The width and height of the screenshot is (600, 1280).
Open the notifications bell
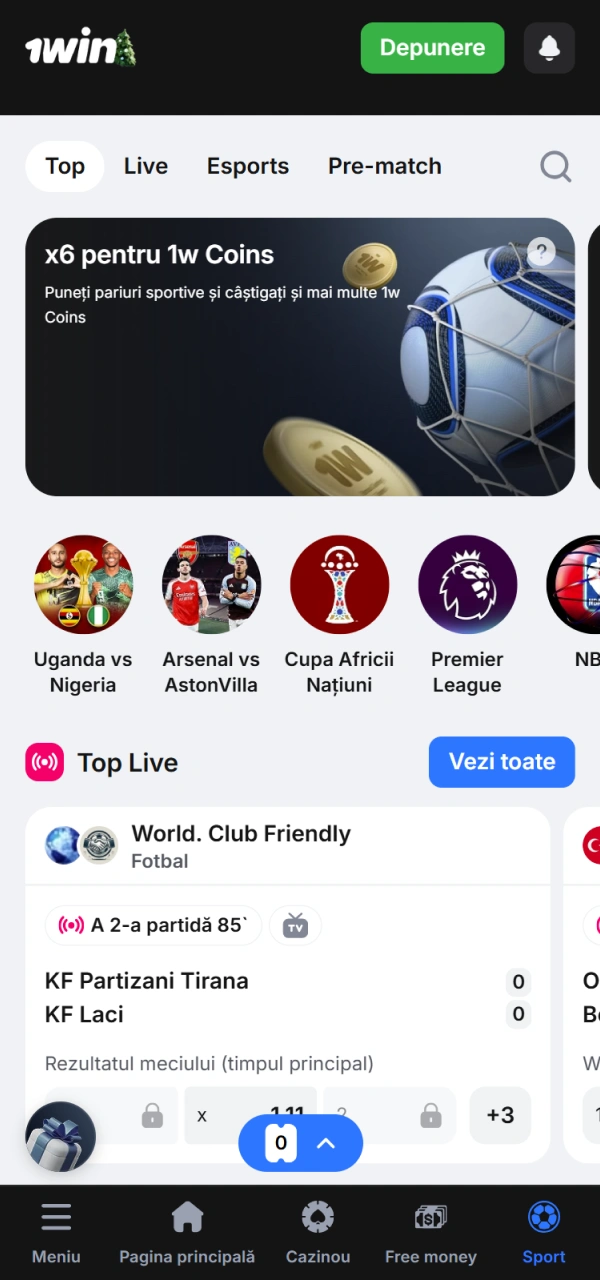[549, 48]
